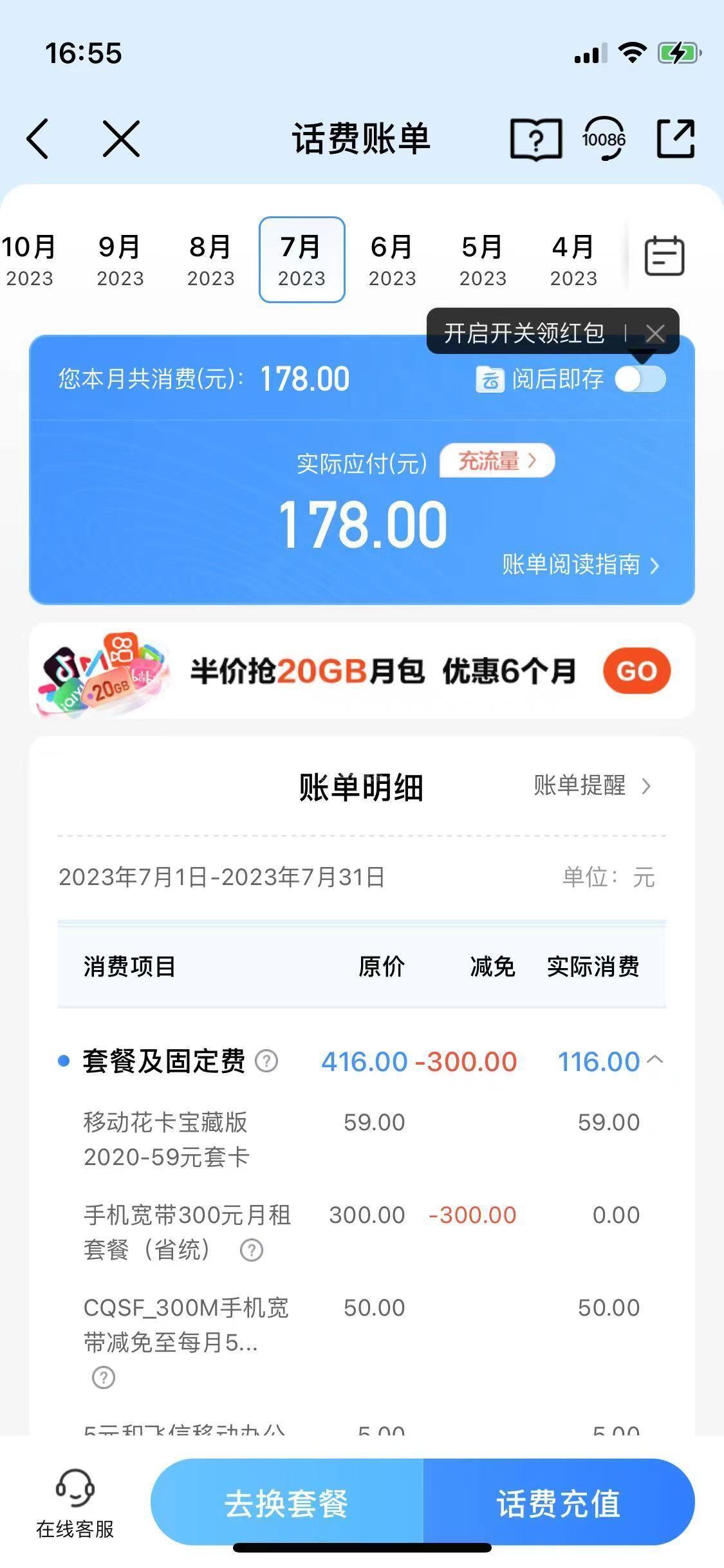Enable the 阅后即存 switch
Viewport: 724px width, 1568px height.
click(x=640, y=378)
